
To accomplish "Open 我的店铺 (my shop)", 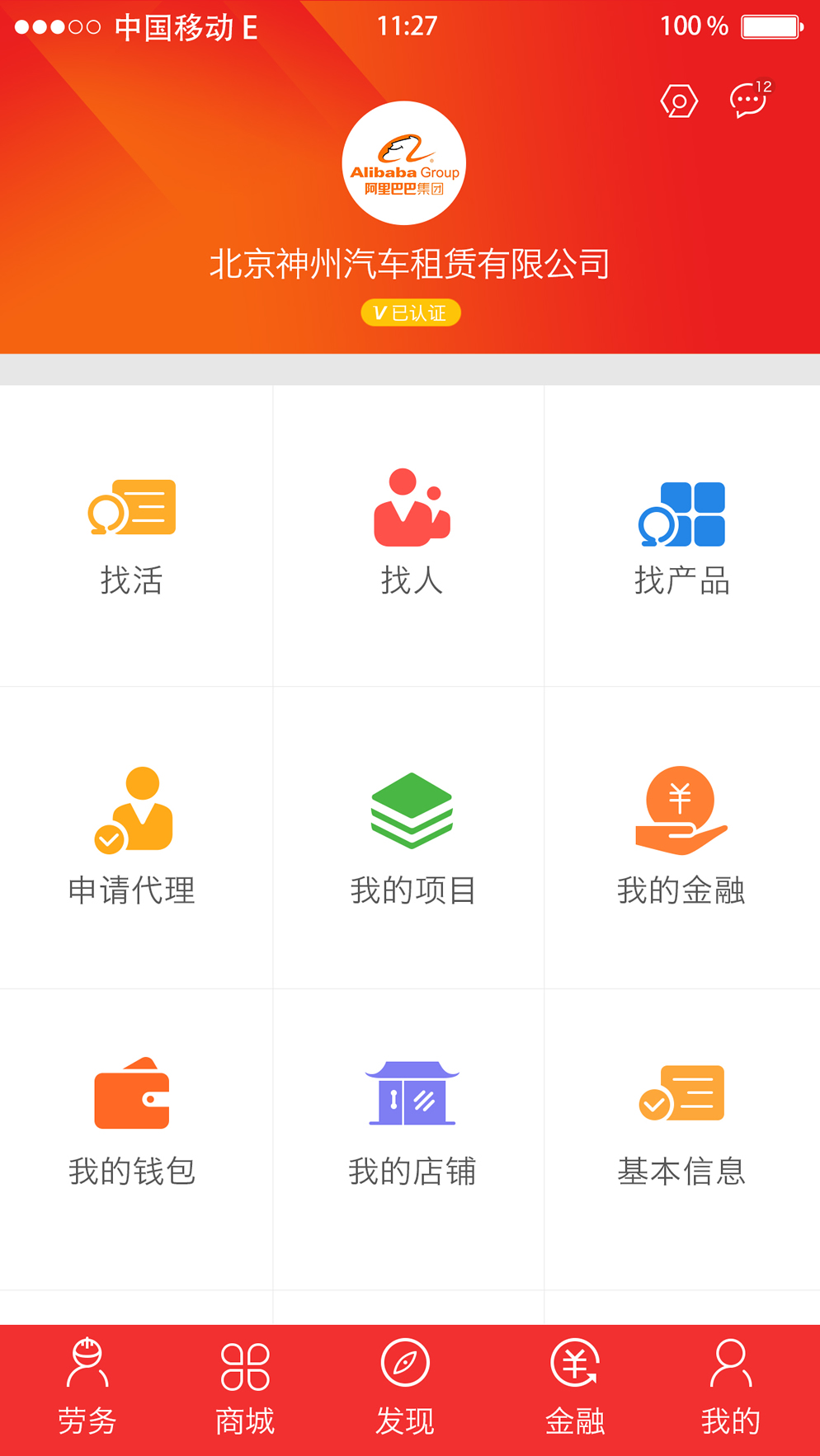I will click(410, 1139).
